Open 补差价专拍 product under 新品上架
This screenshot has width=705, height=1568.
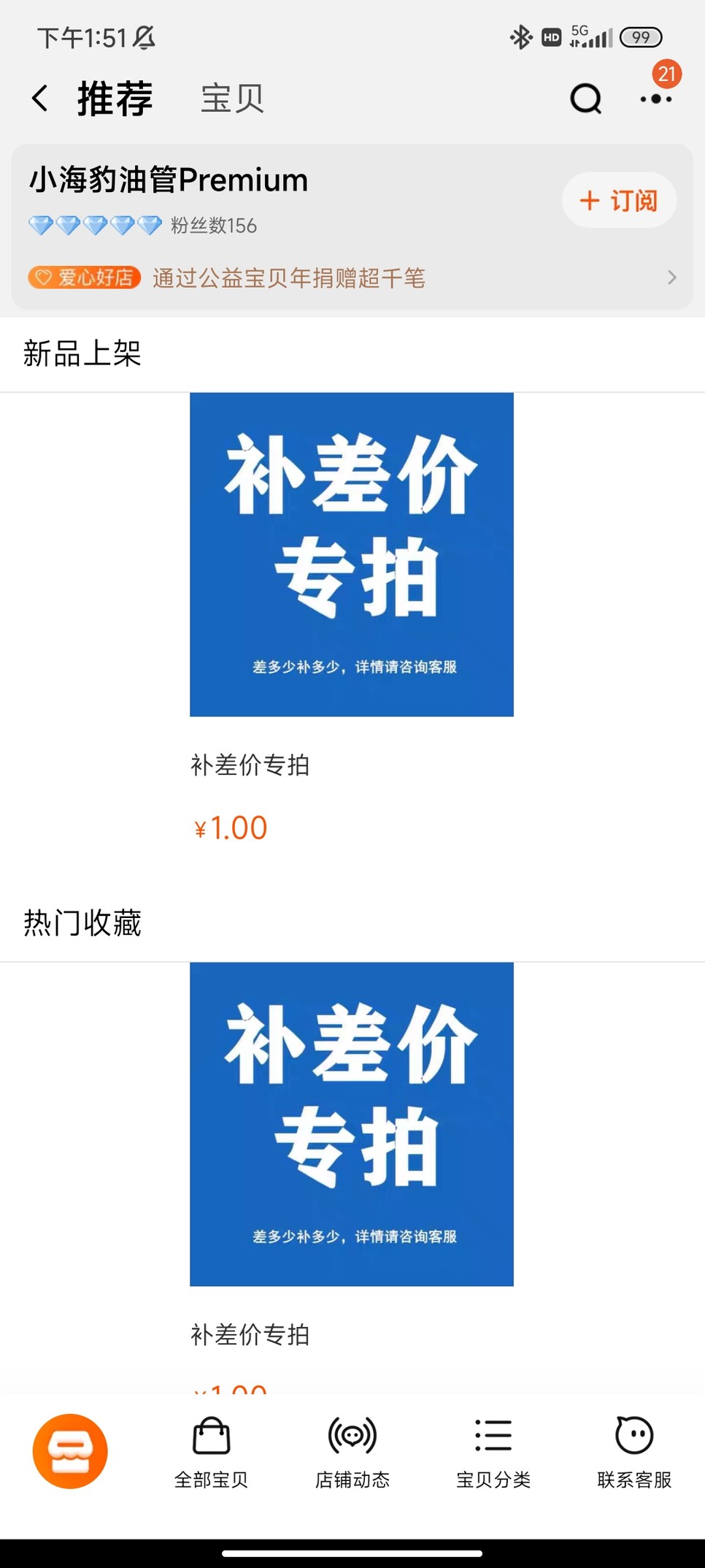point(351,555)
